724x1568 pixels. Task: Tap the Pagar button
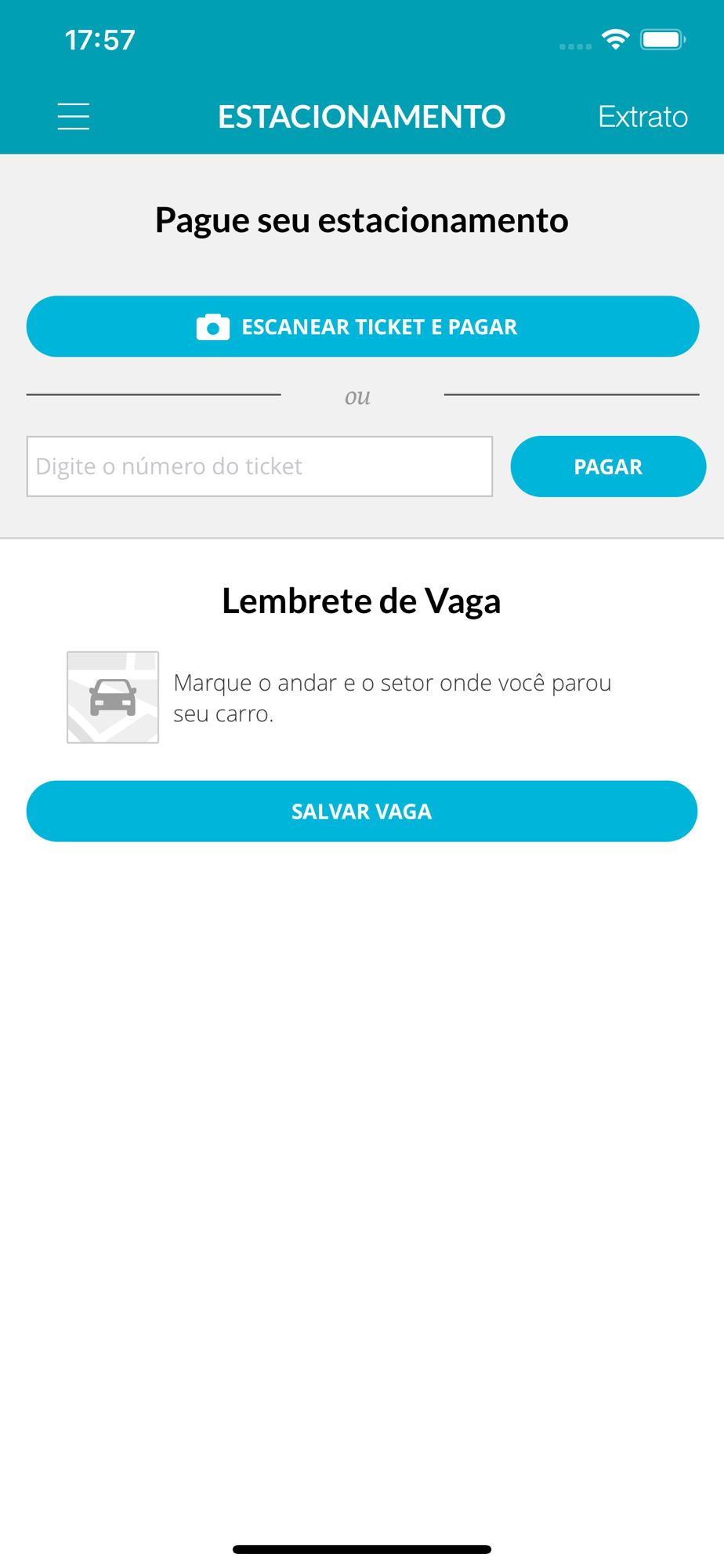point(608,466)
